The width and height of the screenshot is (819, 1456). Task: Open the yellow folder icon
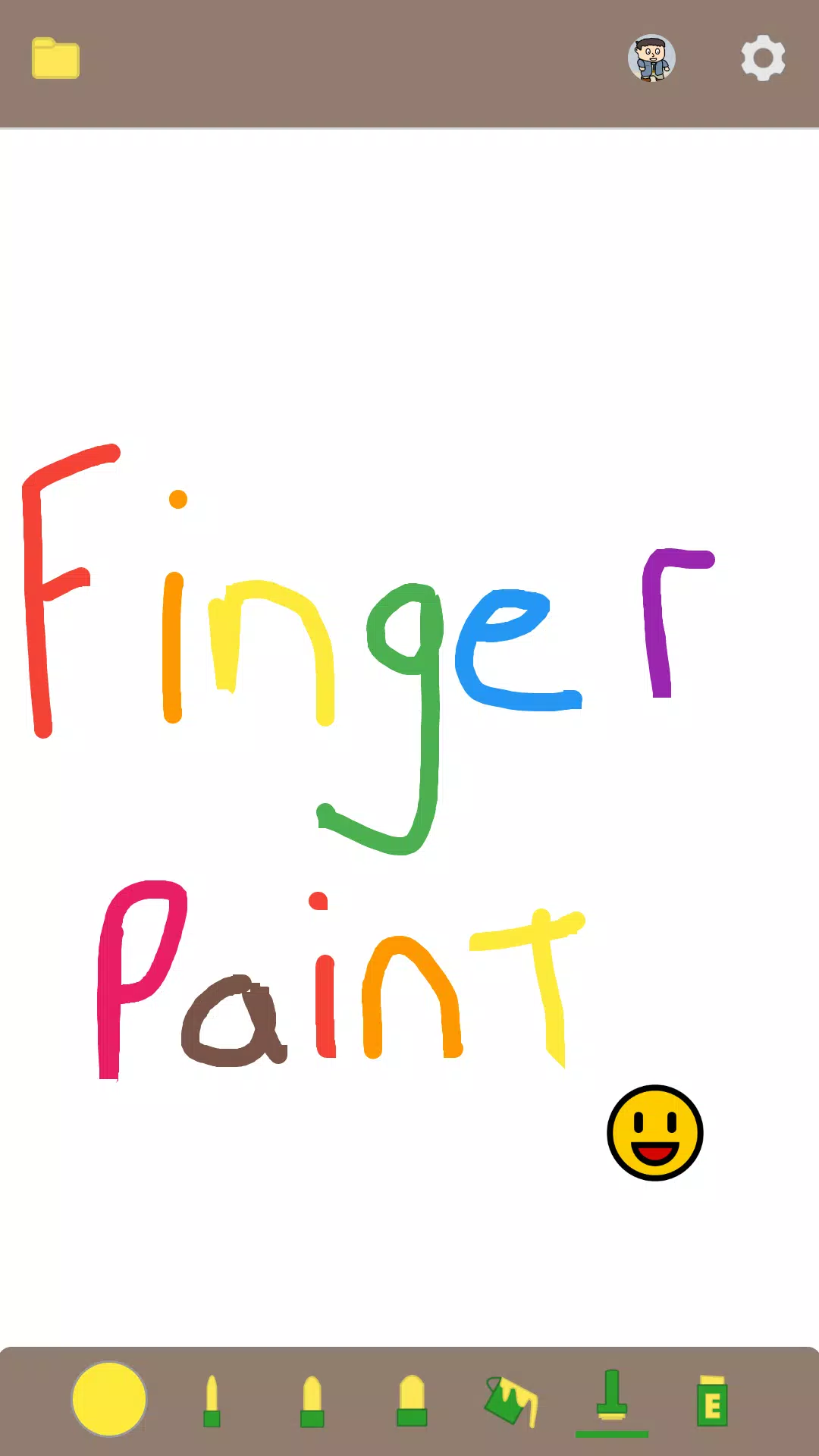[55, 58]
